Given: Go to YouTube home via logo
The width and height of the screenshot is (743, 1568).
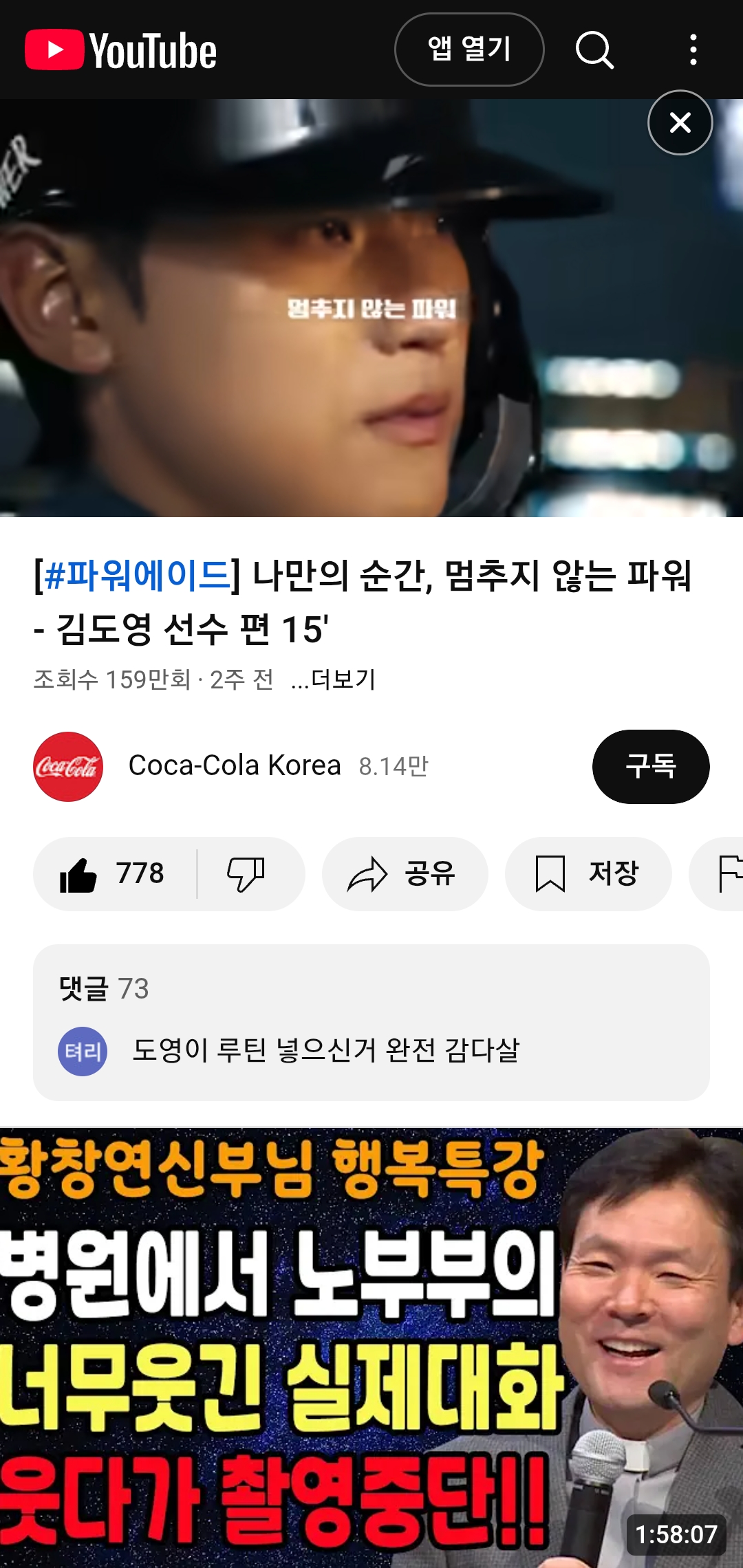Looking at the screenshot, I should pos(121,50).
